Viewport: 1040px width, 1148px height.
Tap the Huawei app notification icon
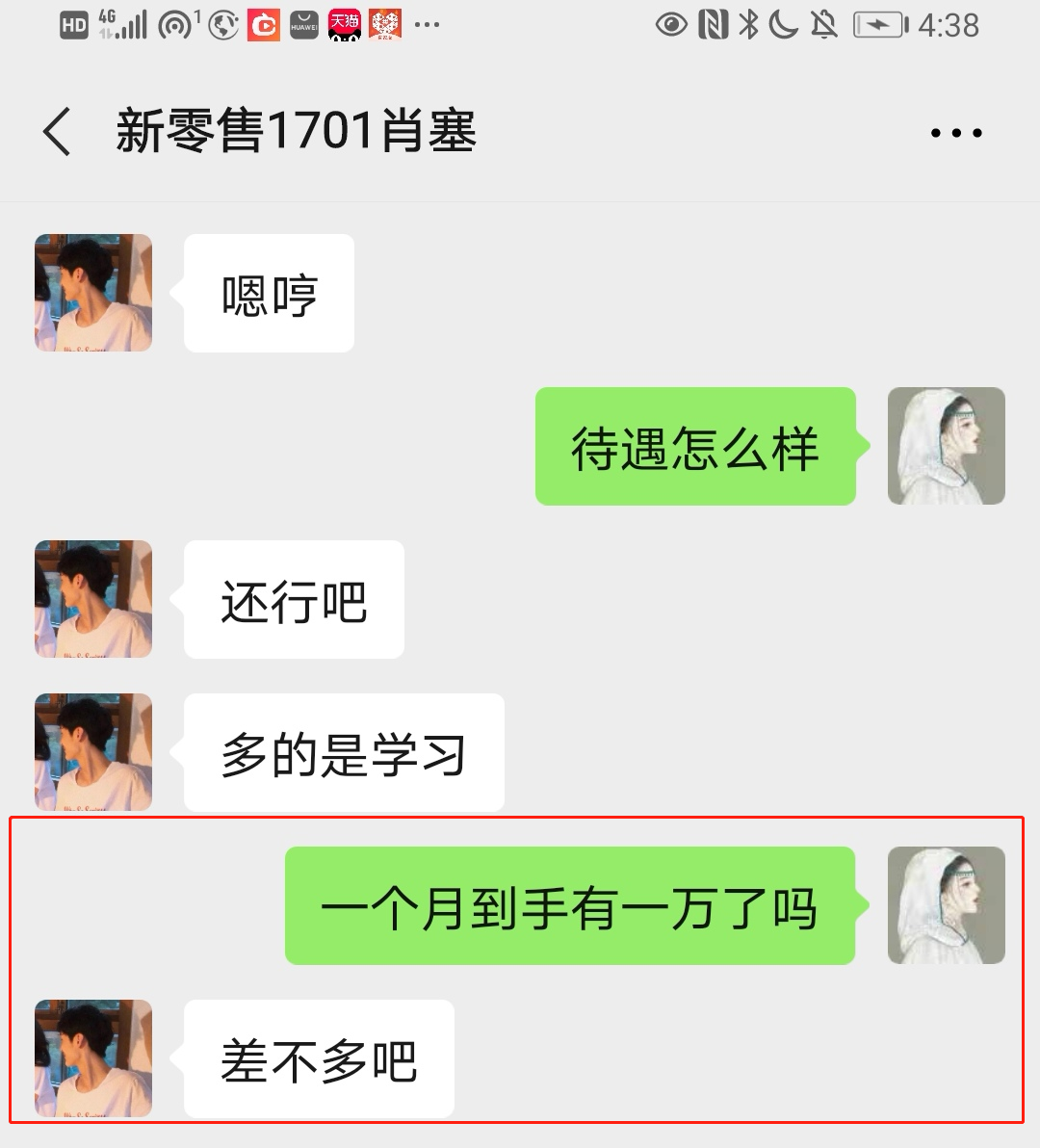(302, 24)
